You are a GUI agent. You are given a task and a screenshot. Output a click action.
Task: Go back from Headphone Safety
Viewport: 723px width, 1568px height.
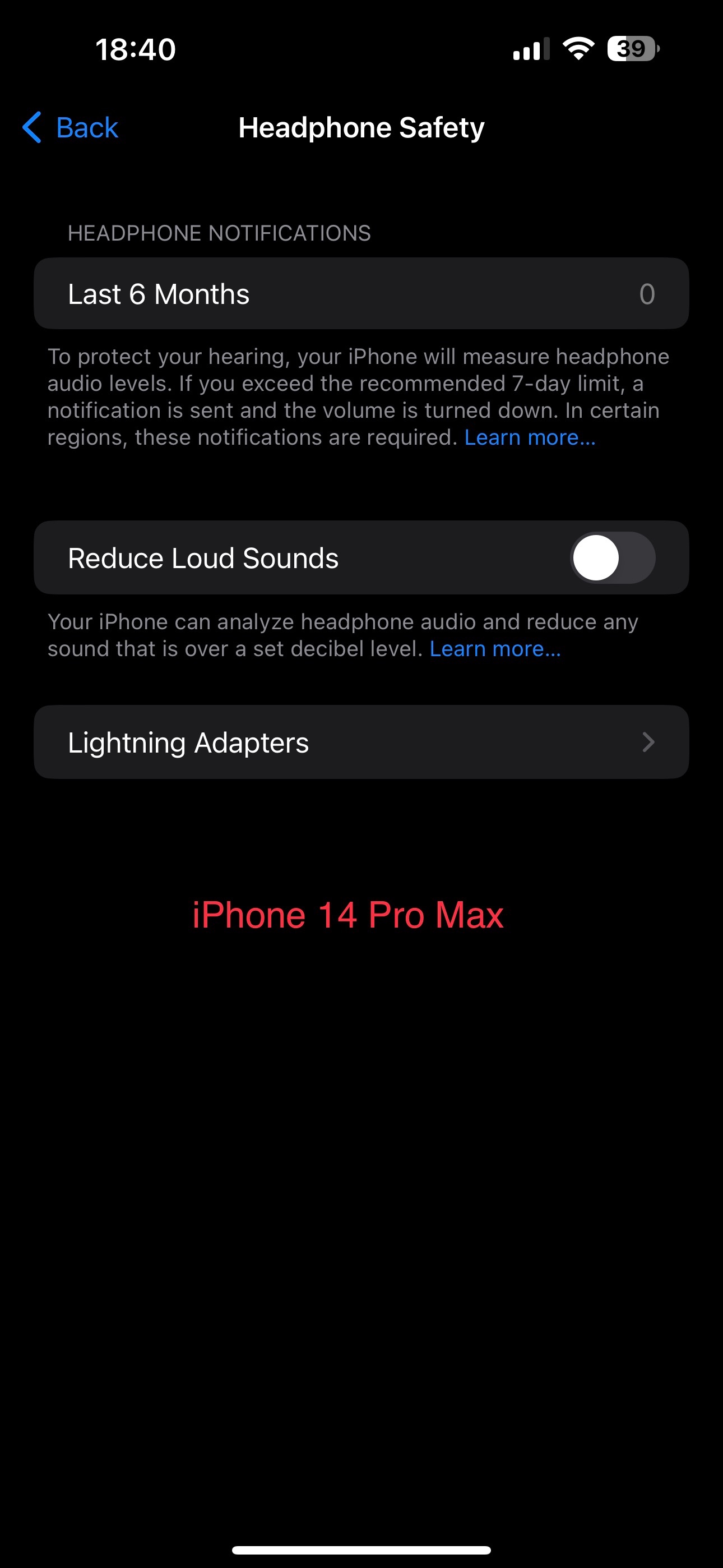tap(71, 128)
